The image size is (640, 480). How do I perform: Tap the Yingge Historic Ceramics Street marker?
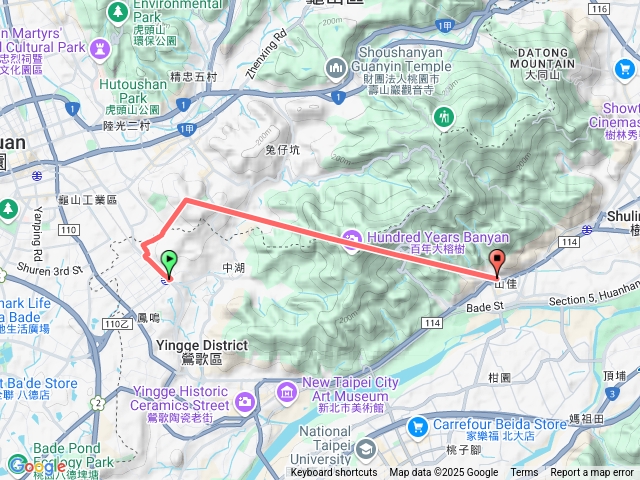click(245, 403)
